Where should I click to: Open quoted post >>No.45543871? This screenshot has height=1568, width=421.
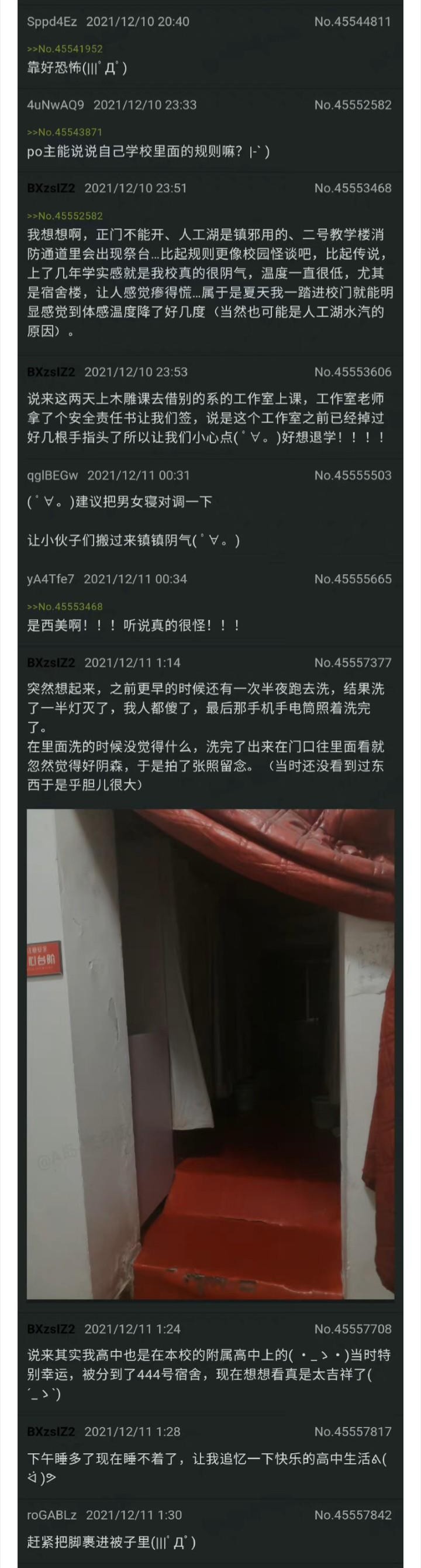coord(64,132)
